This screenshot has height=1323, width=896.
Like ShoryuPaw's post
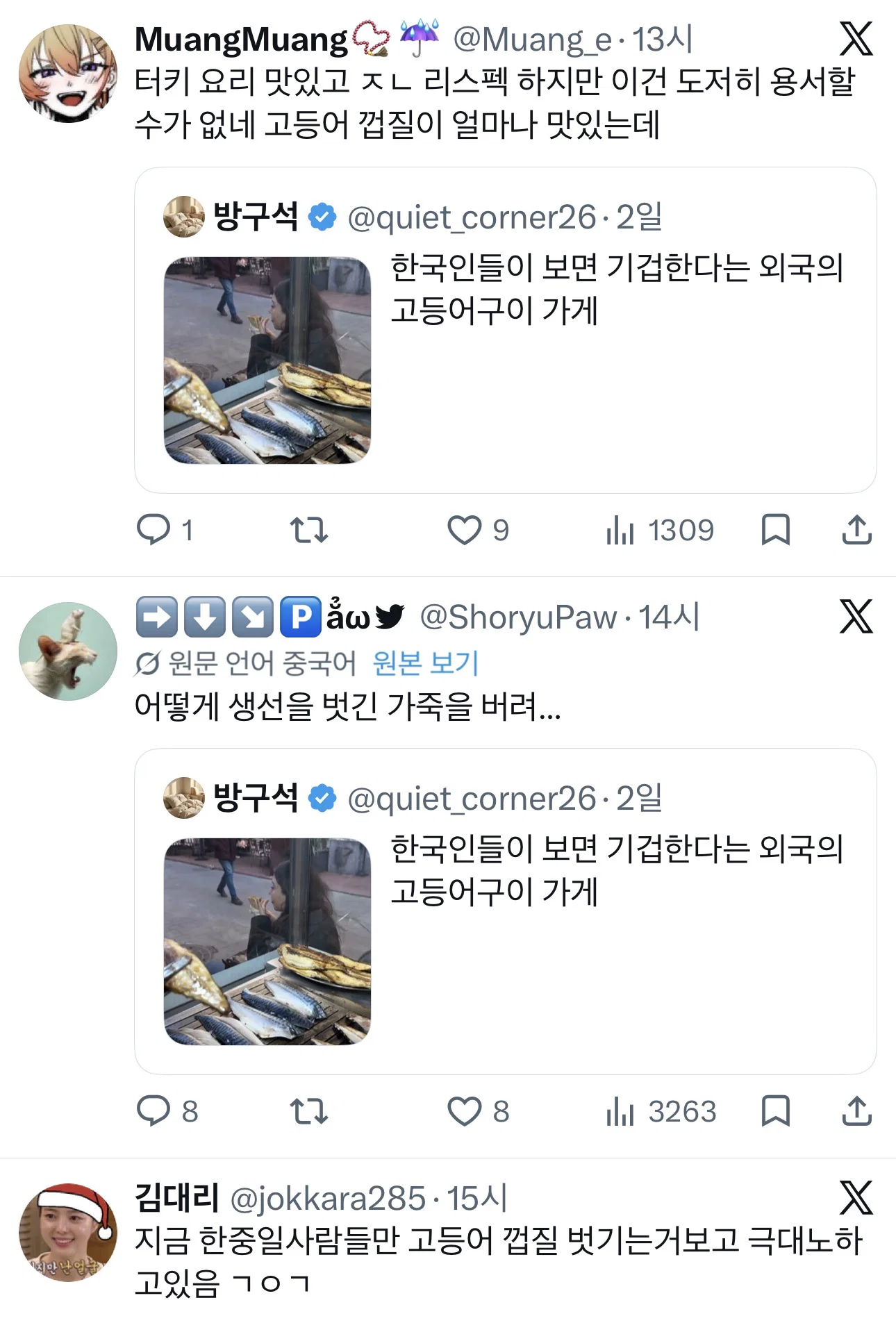tap(478, 1110)
